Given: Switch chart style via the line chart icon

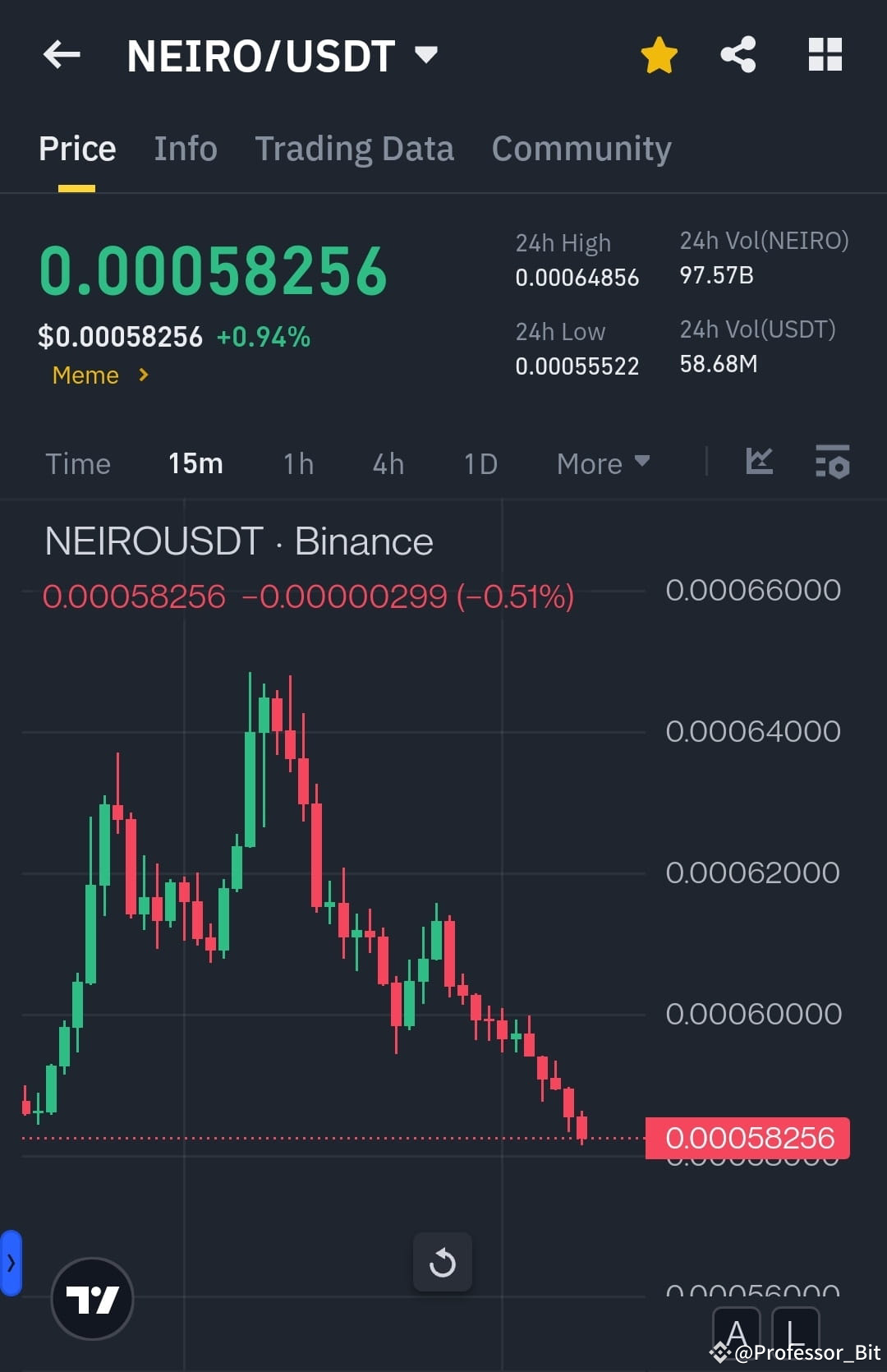Looking at the screenshot, I should 759,463.
